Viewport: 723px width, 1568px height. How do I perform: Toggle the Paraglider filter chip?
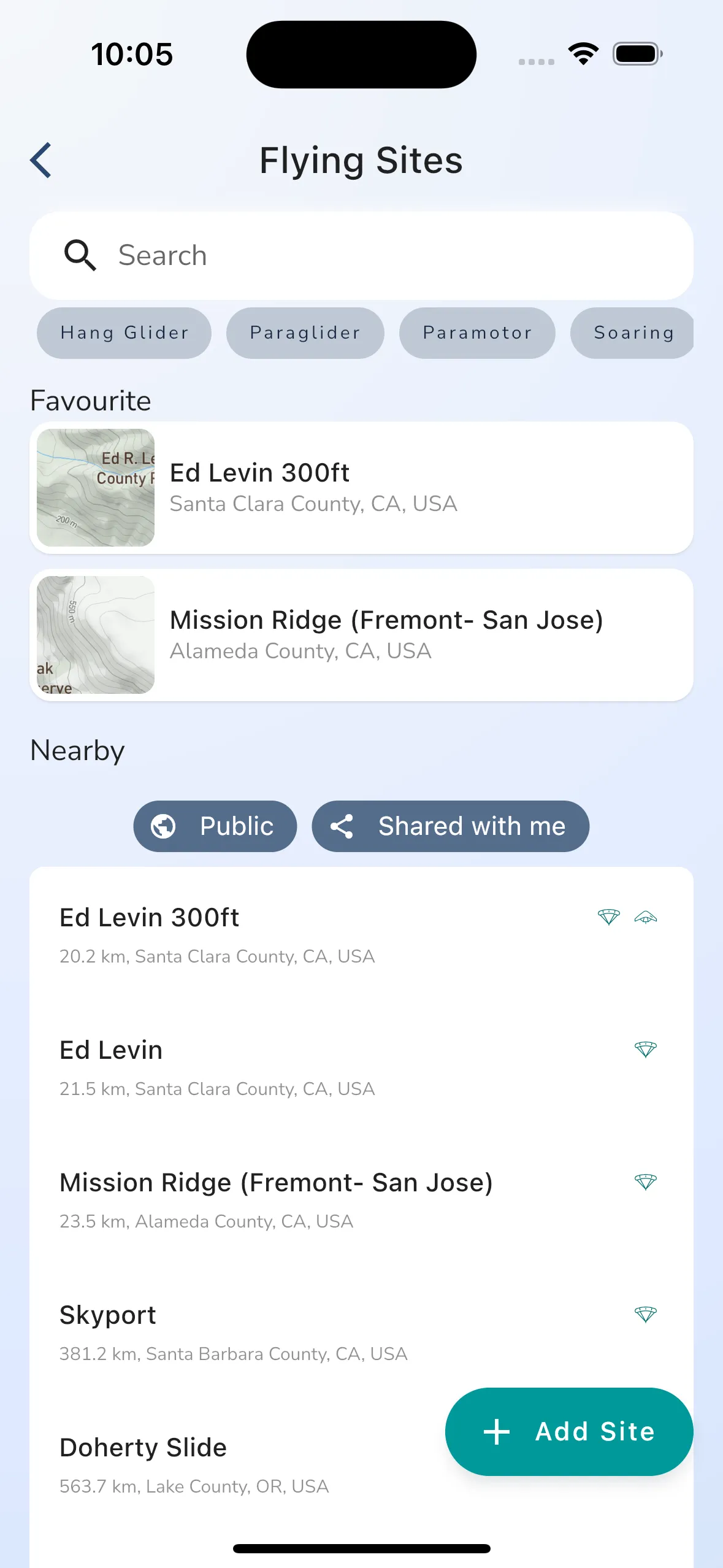[305, 332]
